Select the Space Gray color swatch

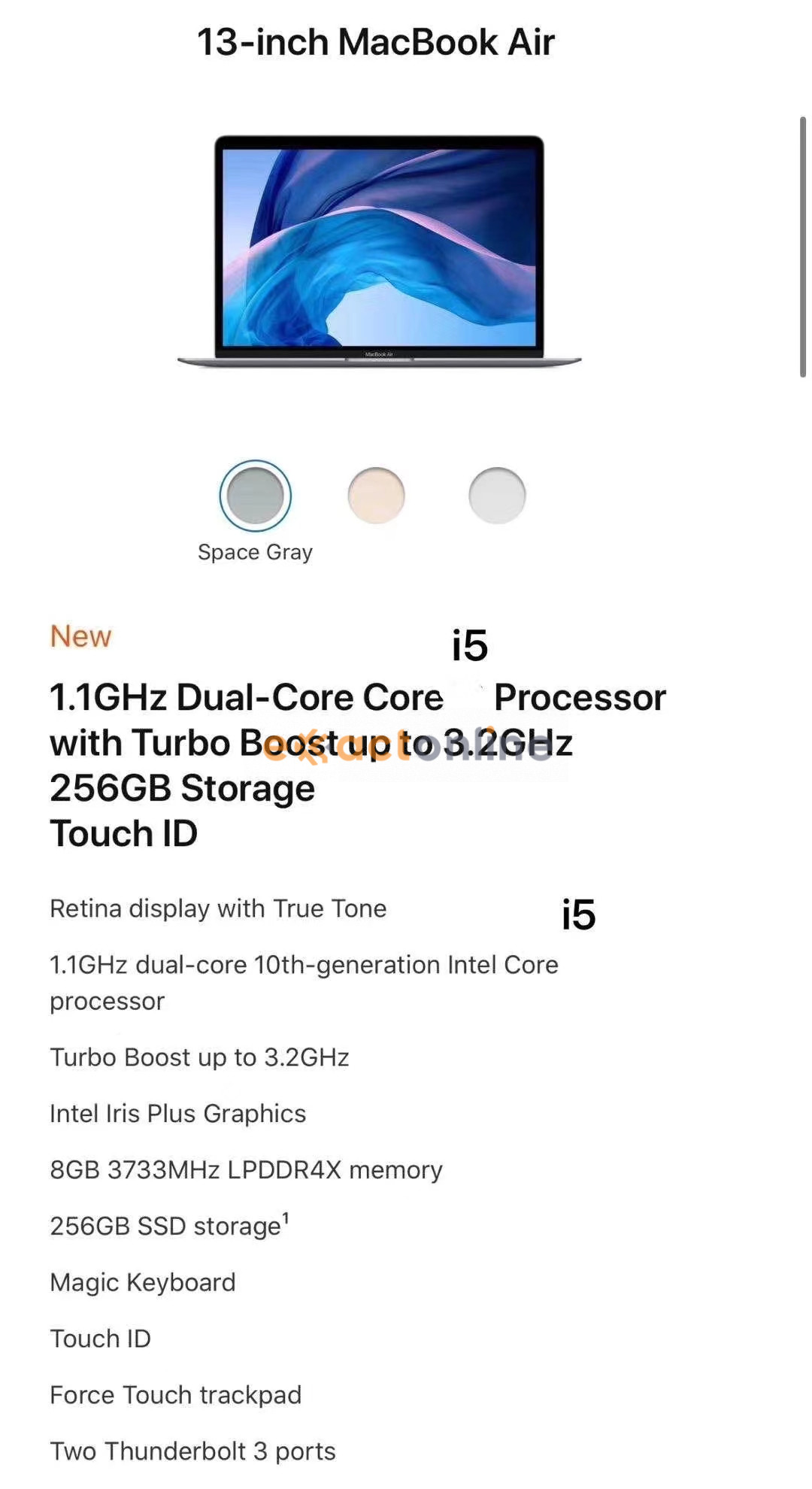255,496
